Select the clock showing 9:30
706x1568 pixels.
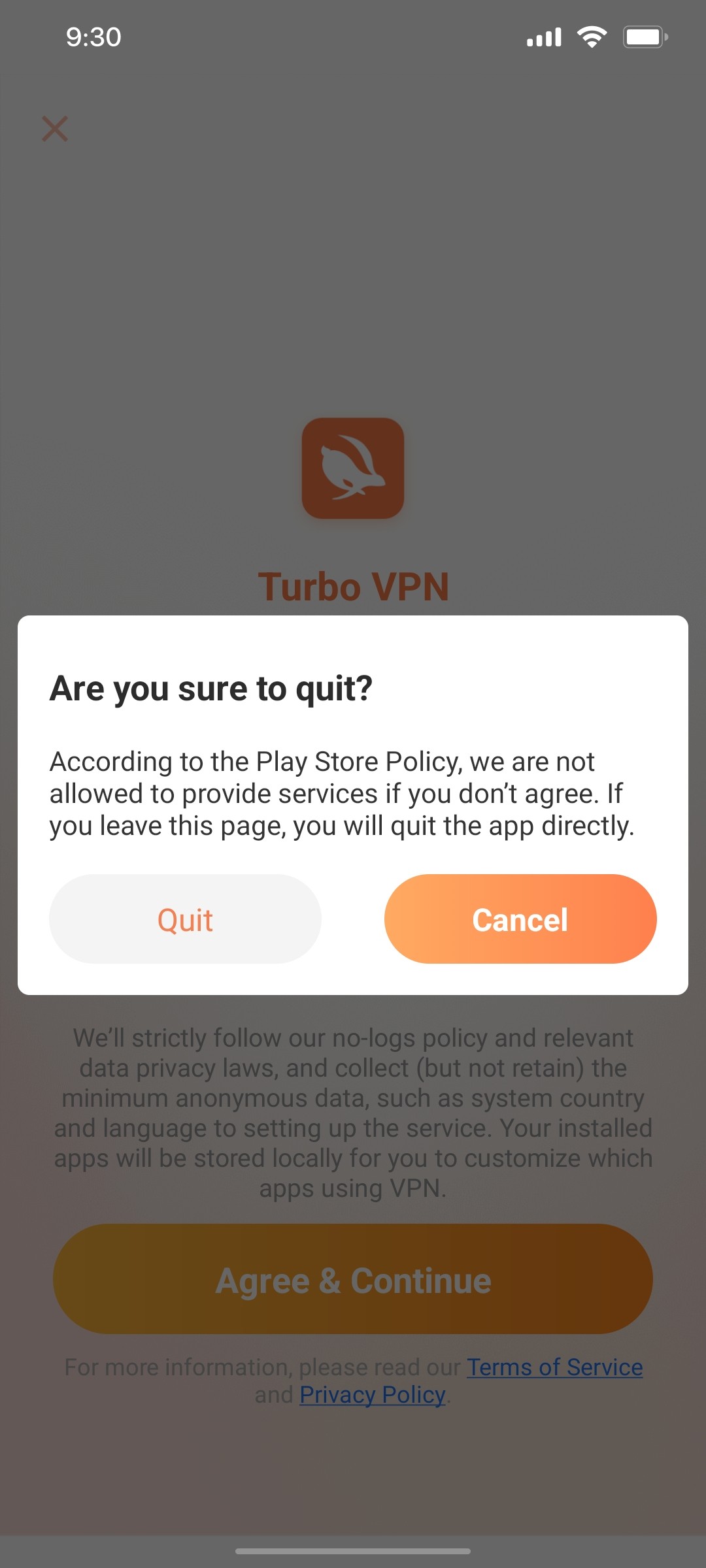coord(92,37)
